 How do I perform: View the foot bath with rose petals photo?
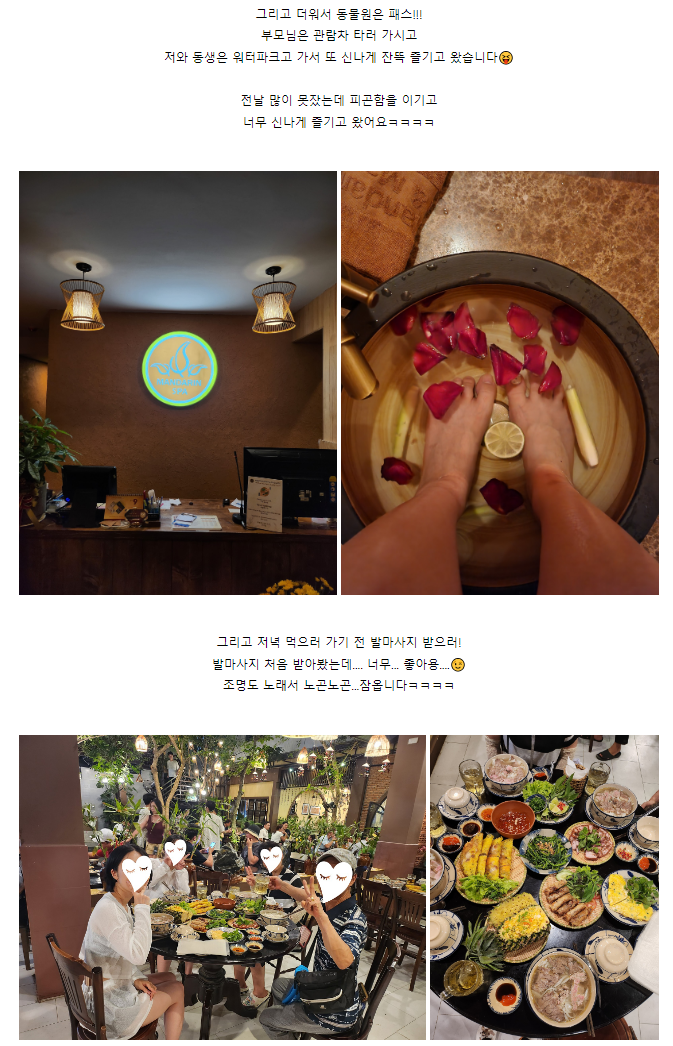pyautogui.click(x=500, y=383)
